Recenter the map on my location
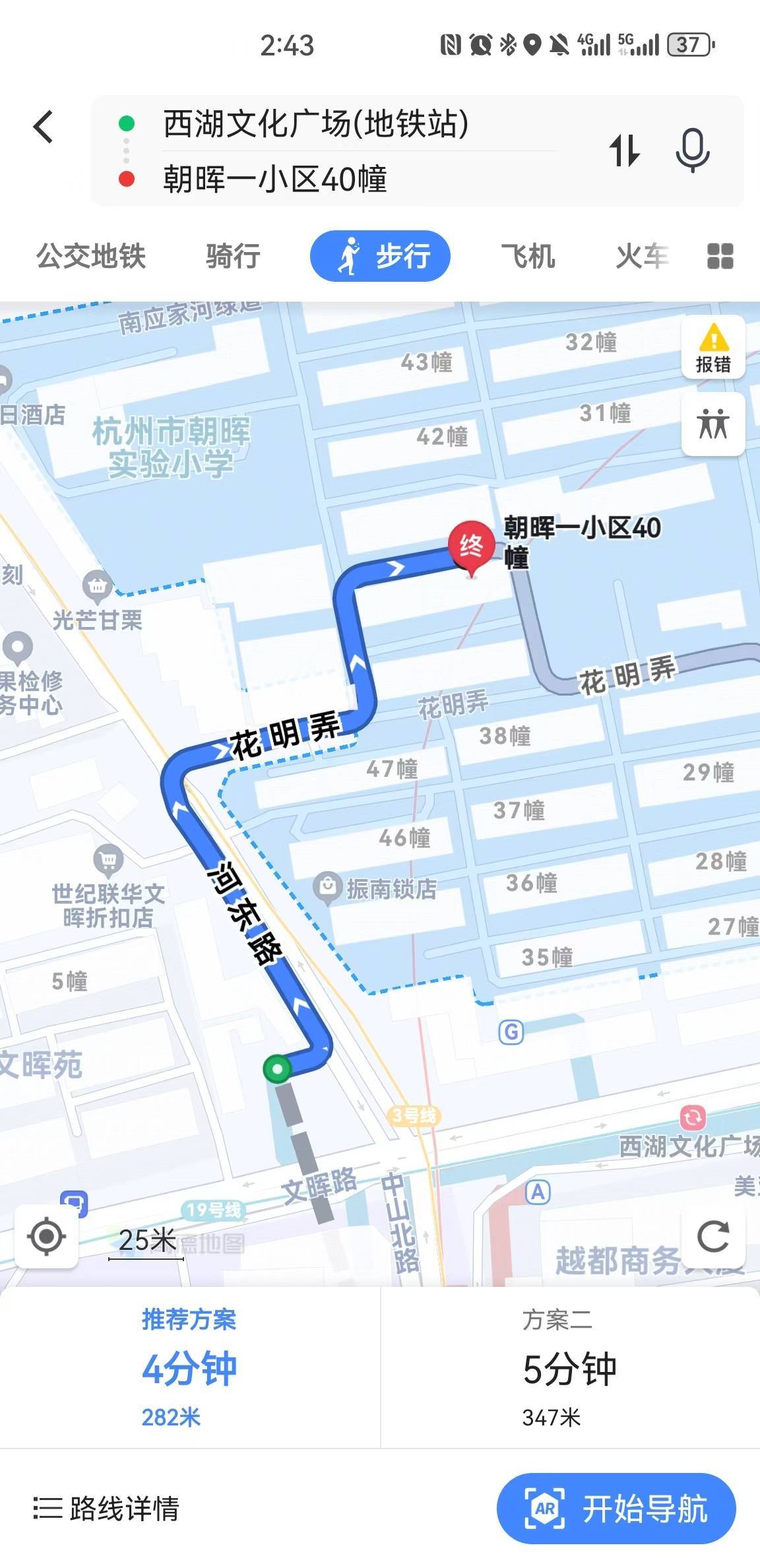This screenshot has height=1568, width=760. [47, 1236]
